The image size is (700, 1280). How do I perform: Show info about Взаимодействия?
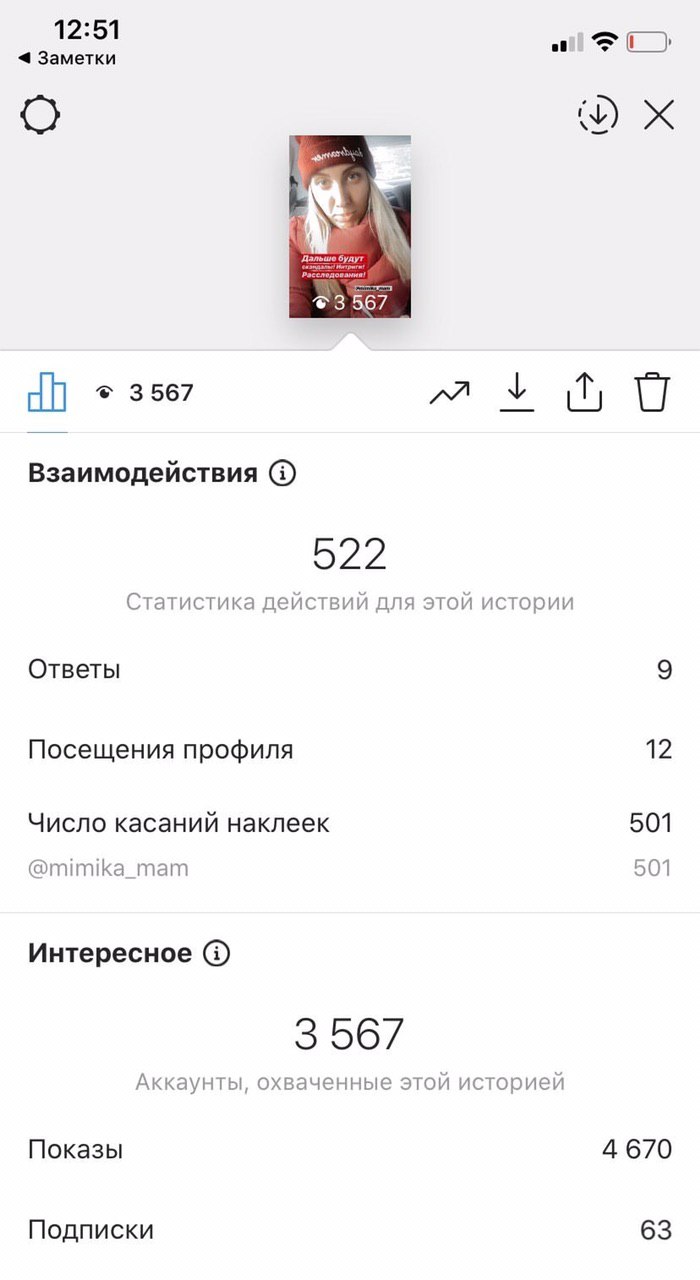pos(283,473)
